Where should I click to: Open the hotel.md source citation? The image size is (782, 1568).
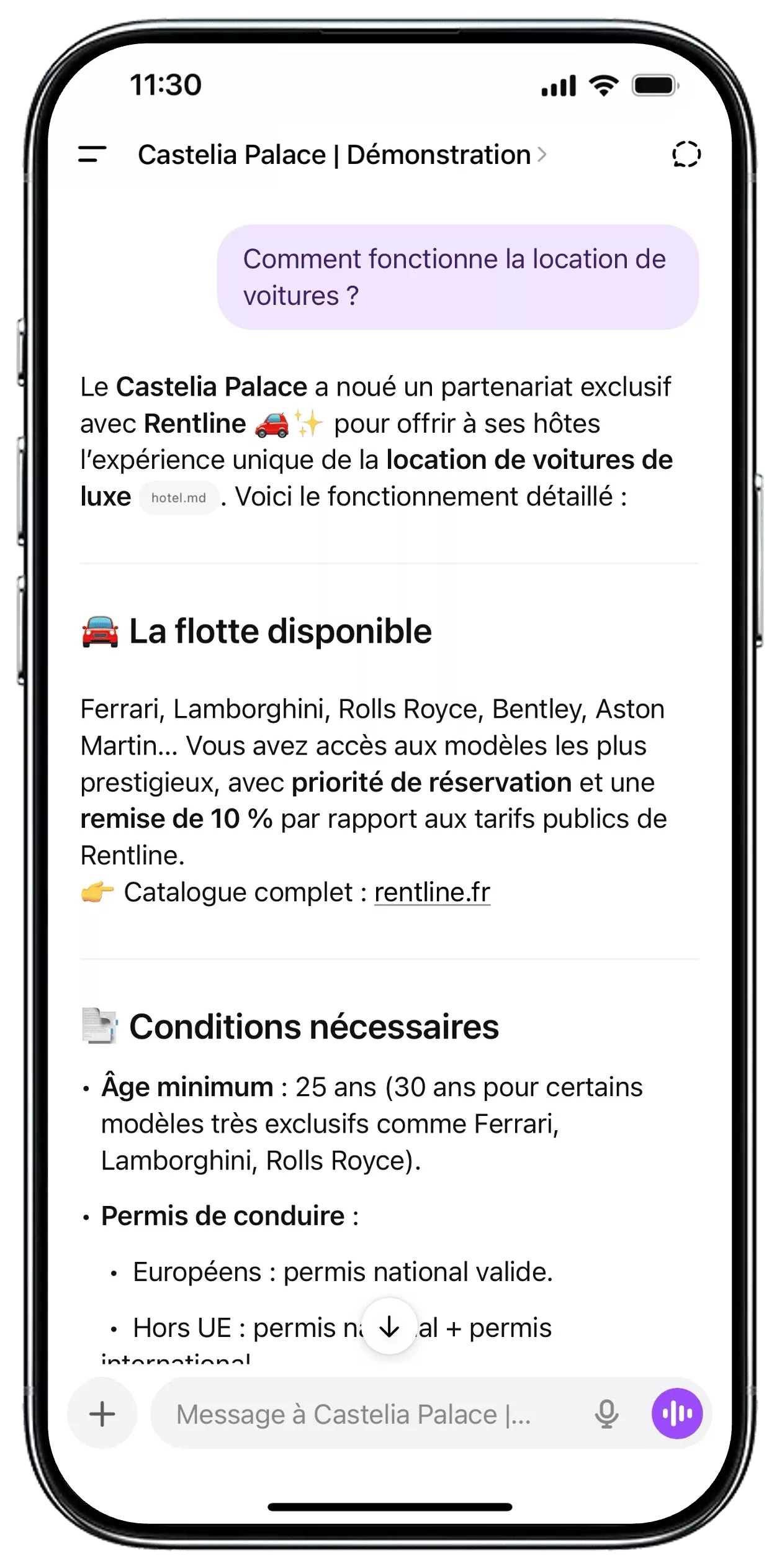coord(179,498)
